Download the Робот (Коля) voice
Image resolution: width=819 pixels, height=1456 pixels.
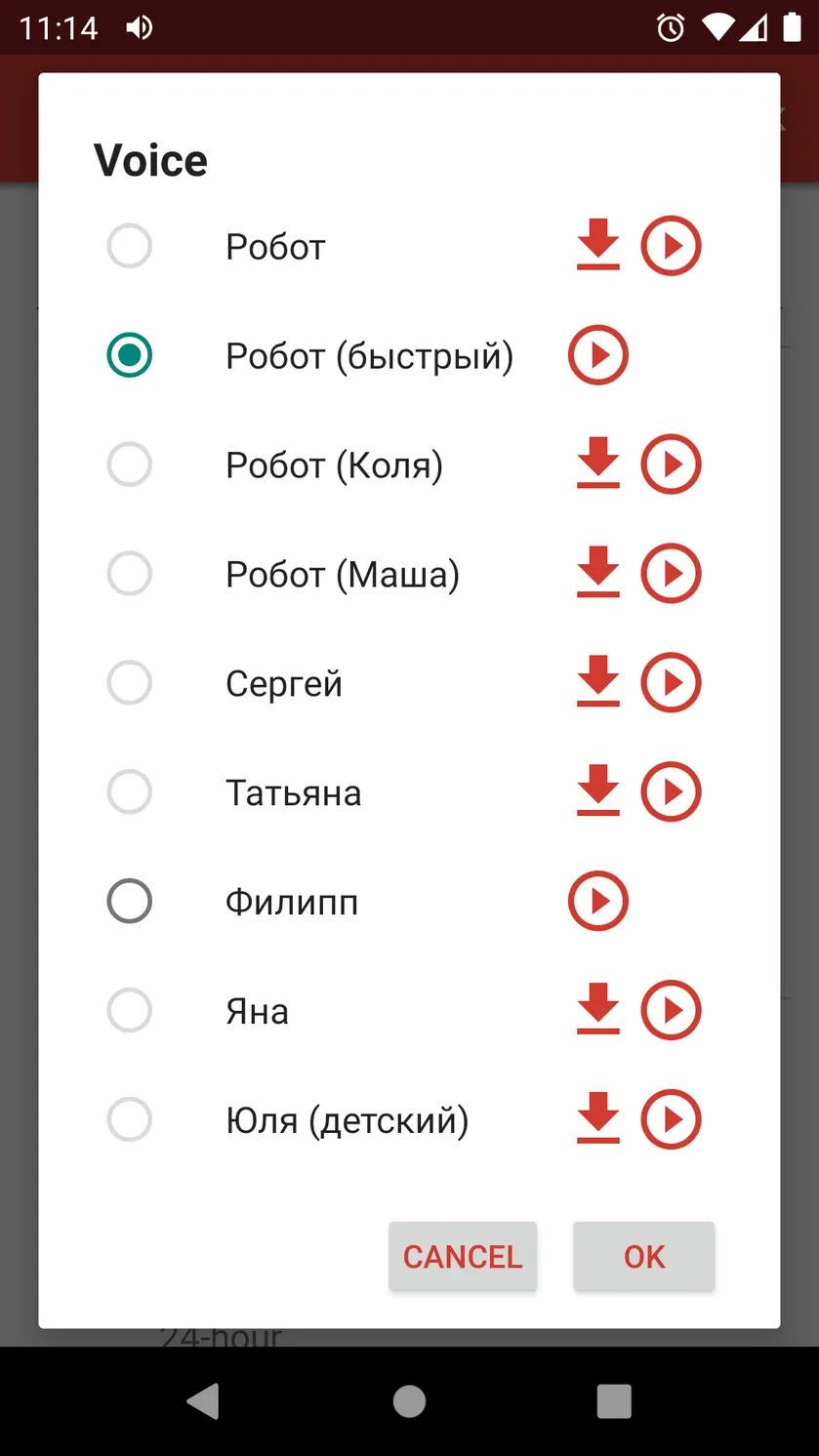pos(598,465)
